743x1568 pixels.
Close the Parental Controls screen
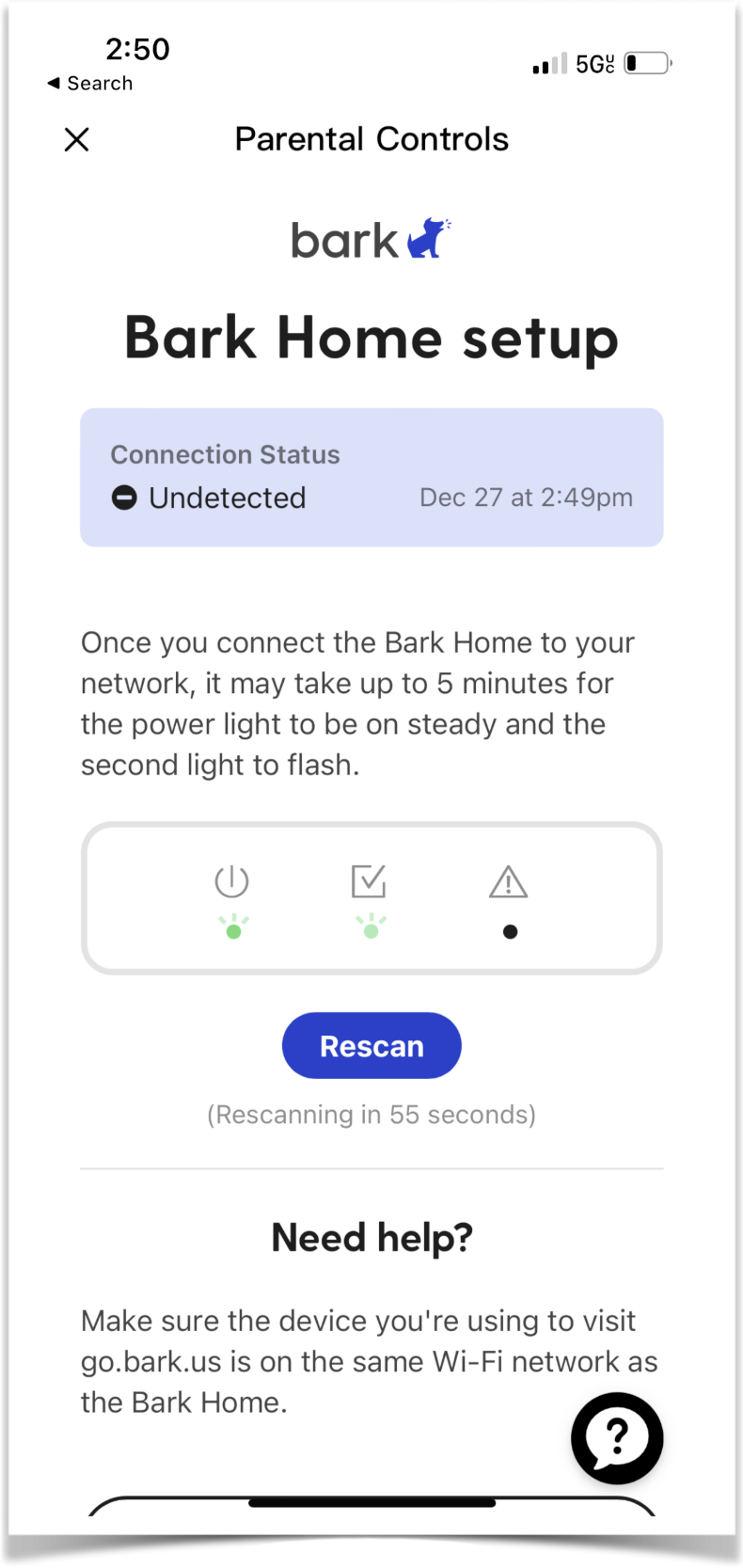76,139
